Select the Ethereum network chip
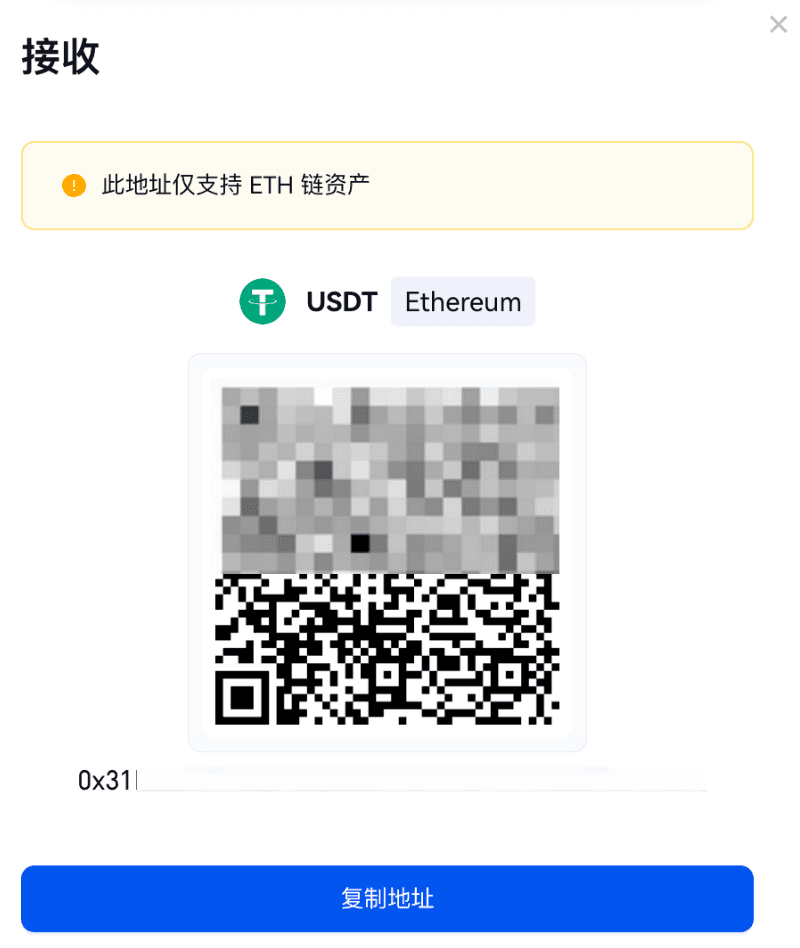800x948 pixels. pyautogui.click(x=463, y=302)
